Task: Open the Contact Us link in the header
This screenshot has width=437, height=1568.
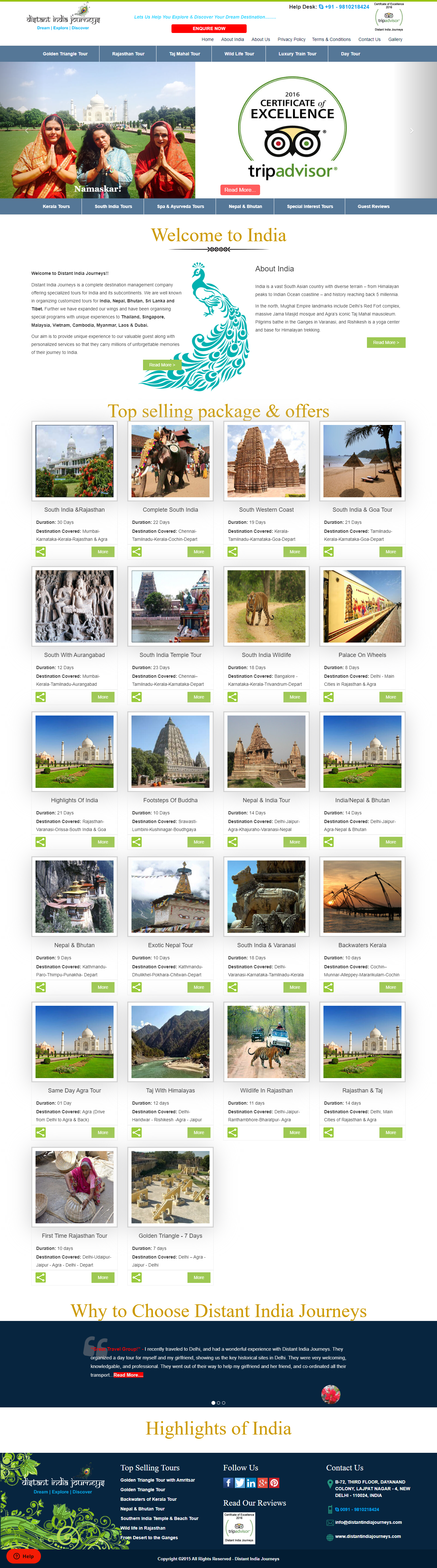Action: click(369, 40)
